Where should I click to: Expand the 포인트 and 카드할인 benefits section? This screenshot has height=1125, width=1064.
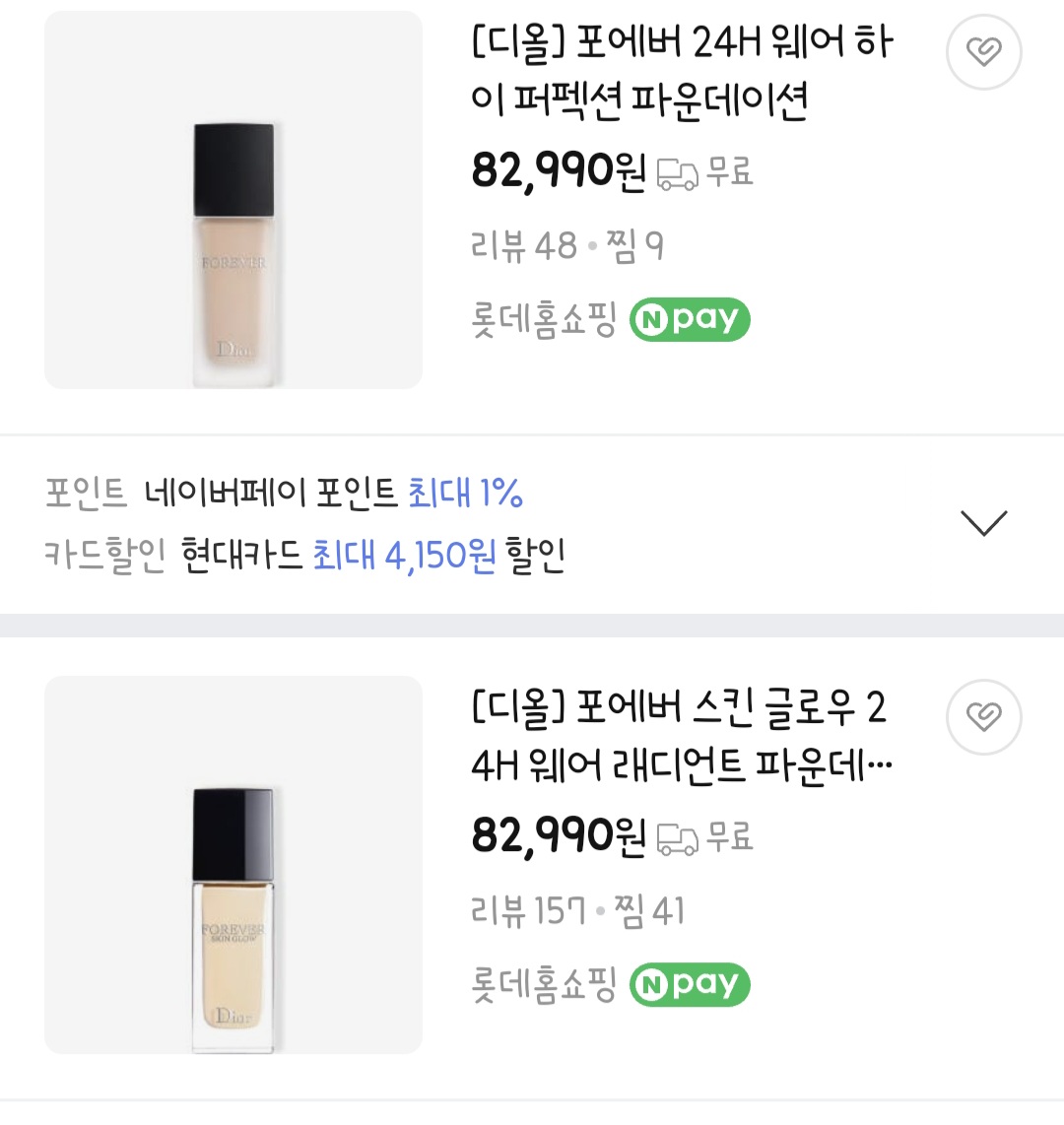pos(983,523)
